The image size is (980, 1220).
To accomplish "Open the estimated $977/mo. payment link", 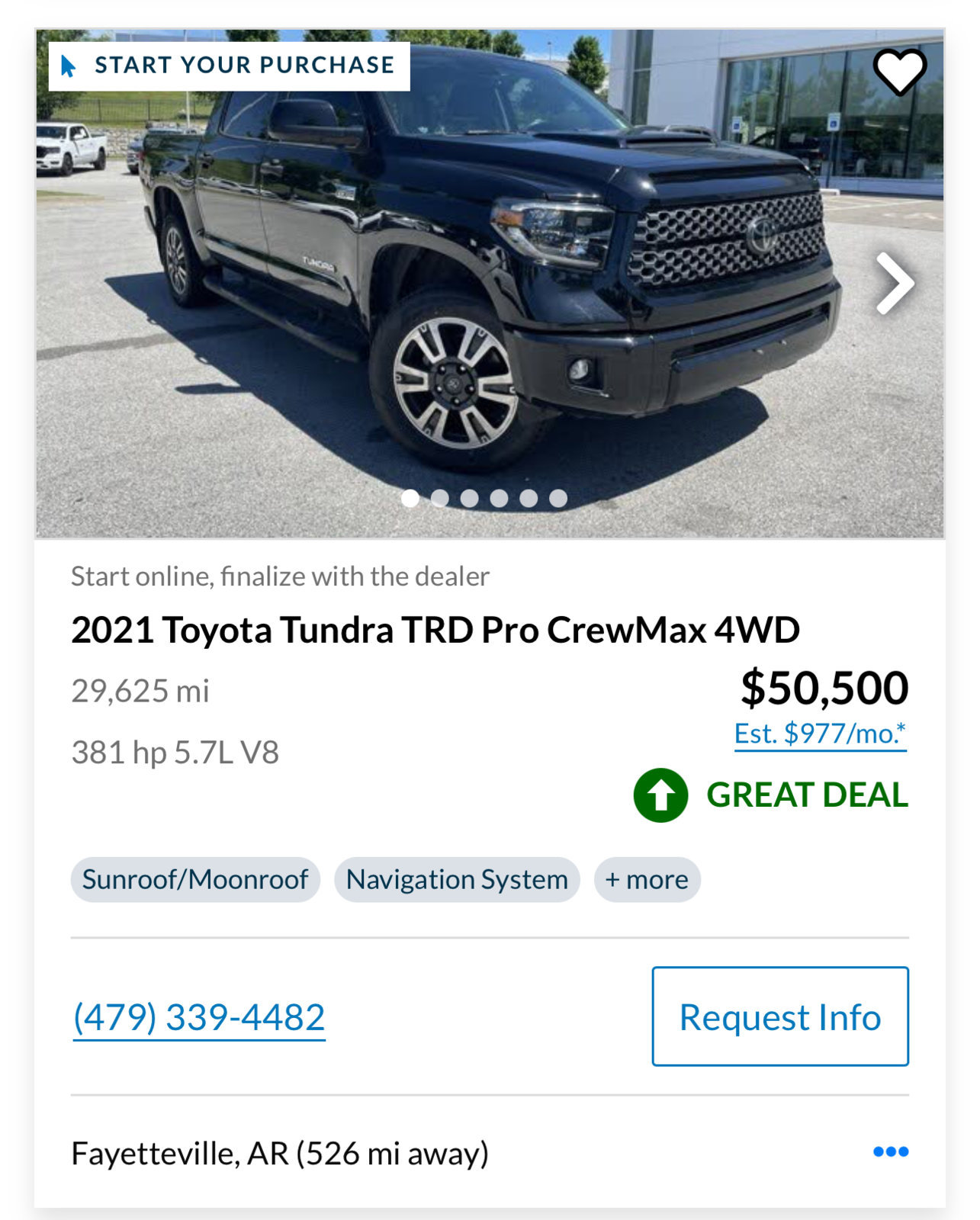I will click(820, 734).
